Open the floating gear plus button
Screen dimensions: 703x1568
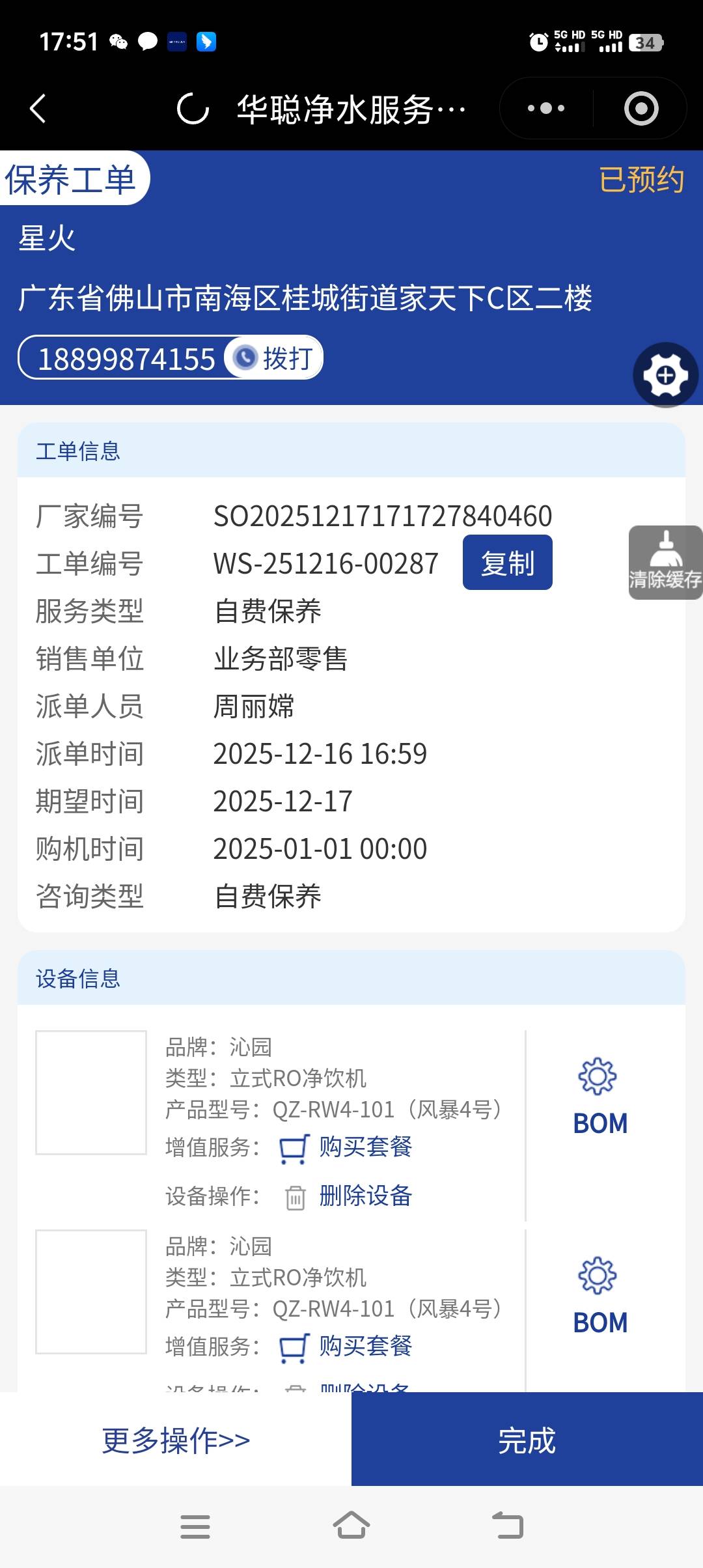pyautogui.click(x=665, y=375)
